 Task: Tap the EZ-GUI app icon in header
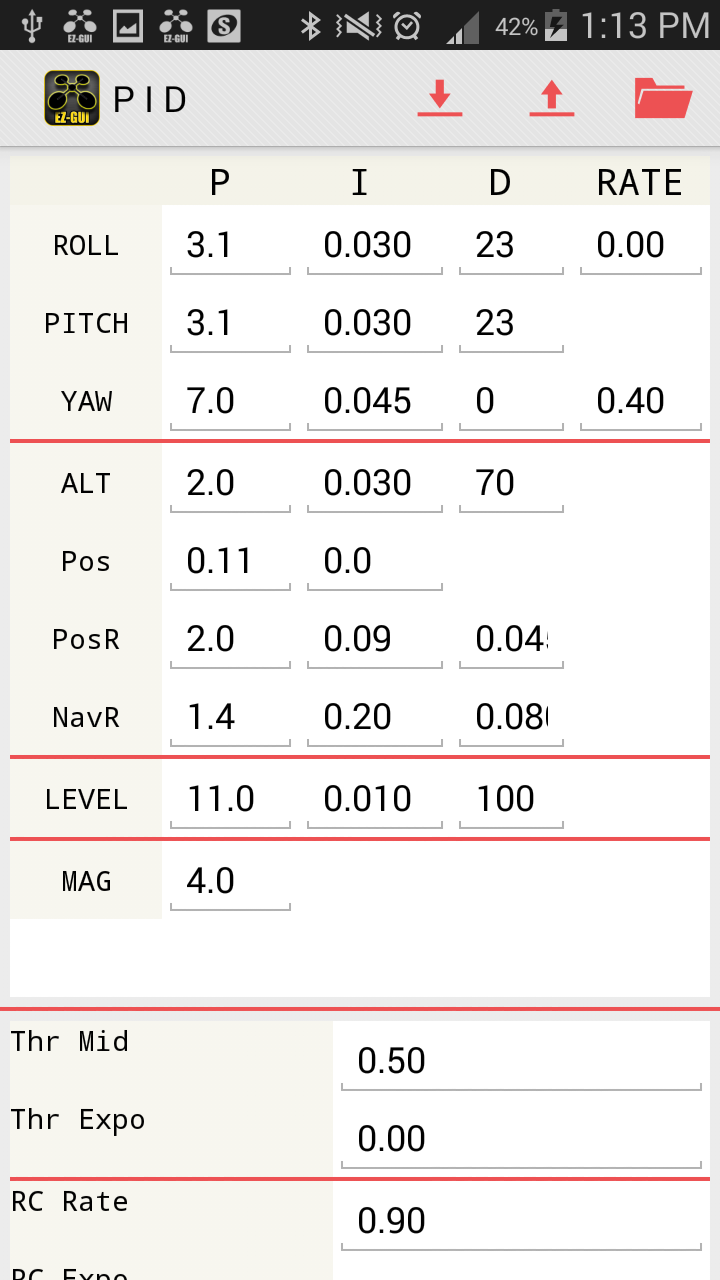coord(72,98)
